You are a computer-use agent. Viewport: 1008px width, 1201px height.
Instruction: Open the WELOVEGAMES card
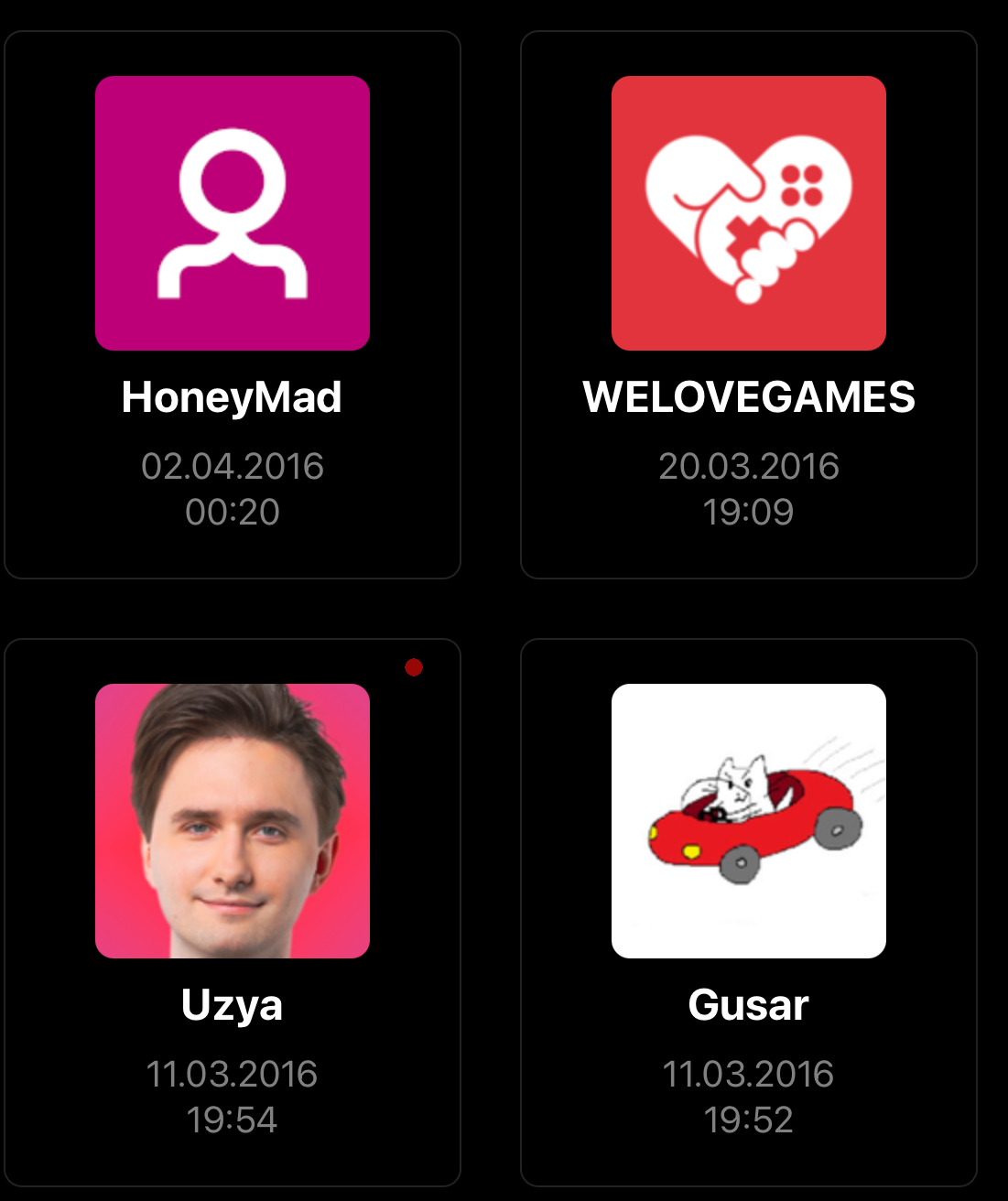coord(748,305)
